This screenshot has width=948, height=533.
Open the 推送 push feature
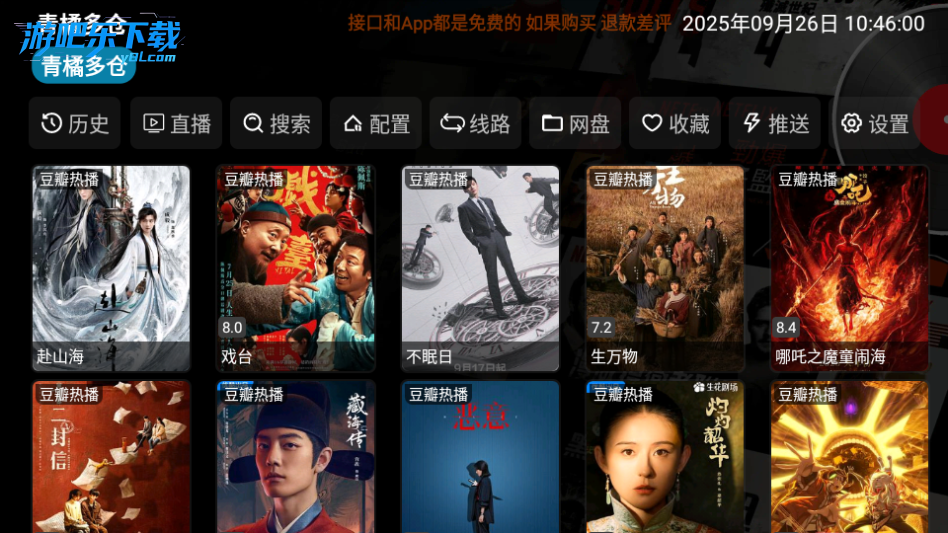click(x=775, y=123)
